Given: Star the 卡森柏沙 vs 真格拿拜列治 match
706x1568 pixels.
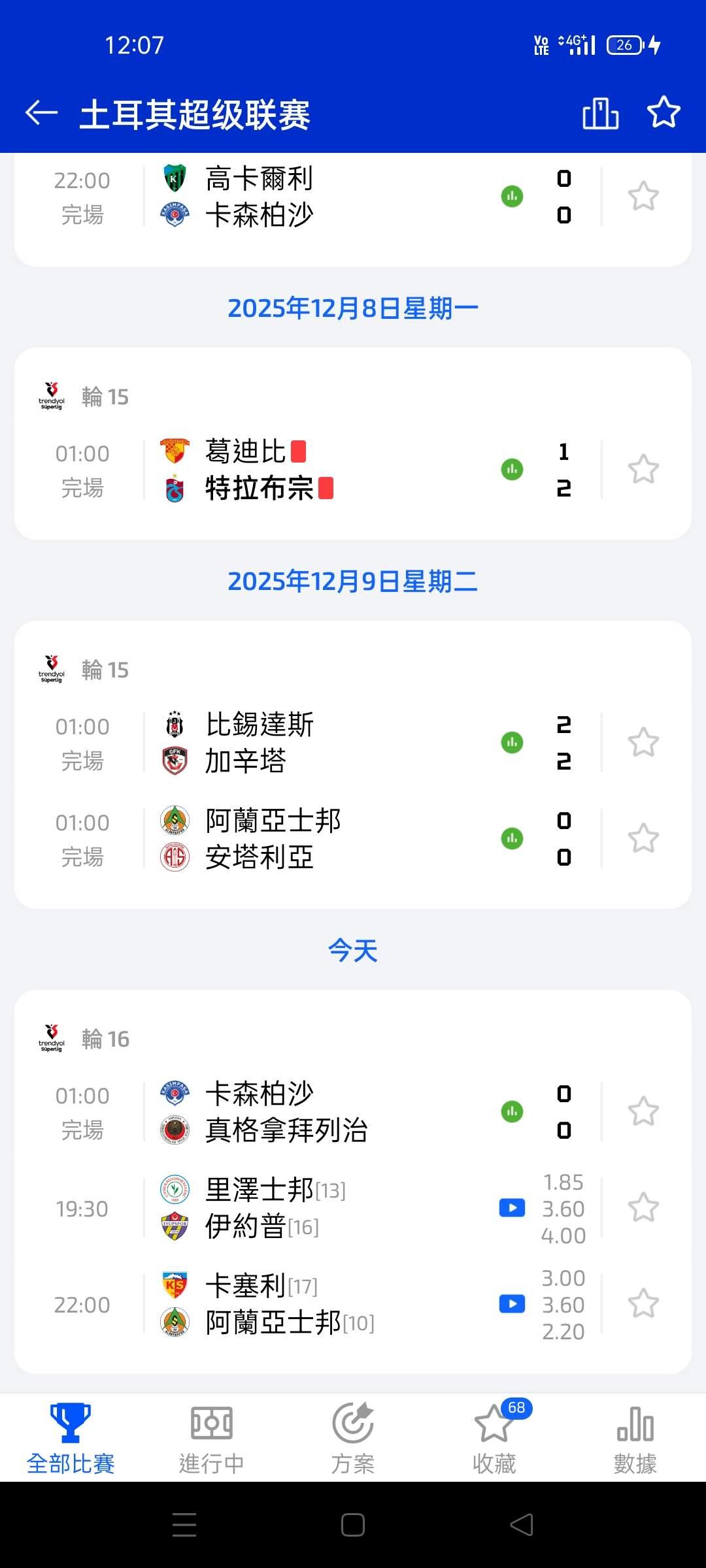Looking at the screenshot, I should 643,1112.
